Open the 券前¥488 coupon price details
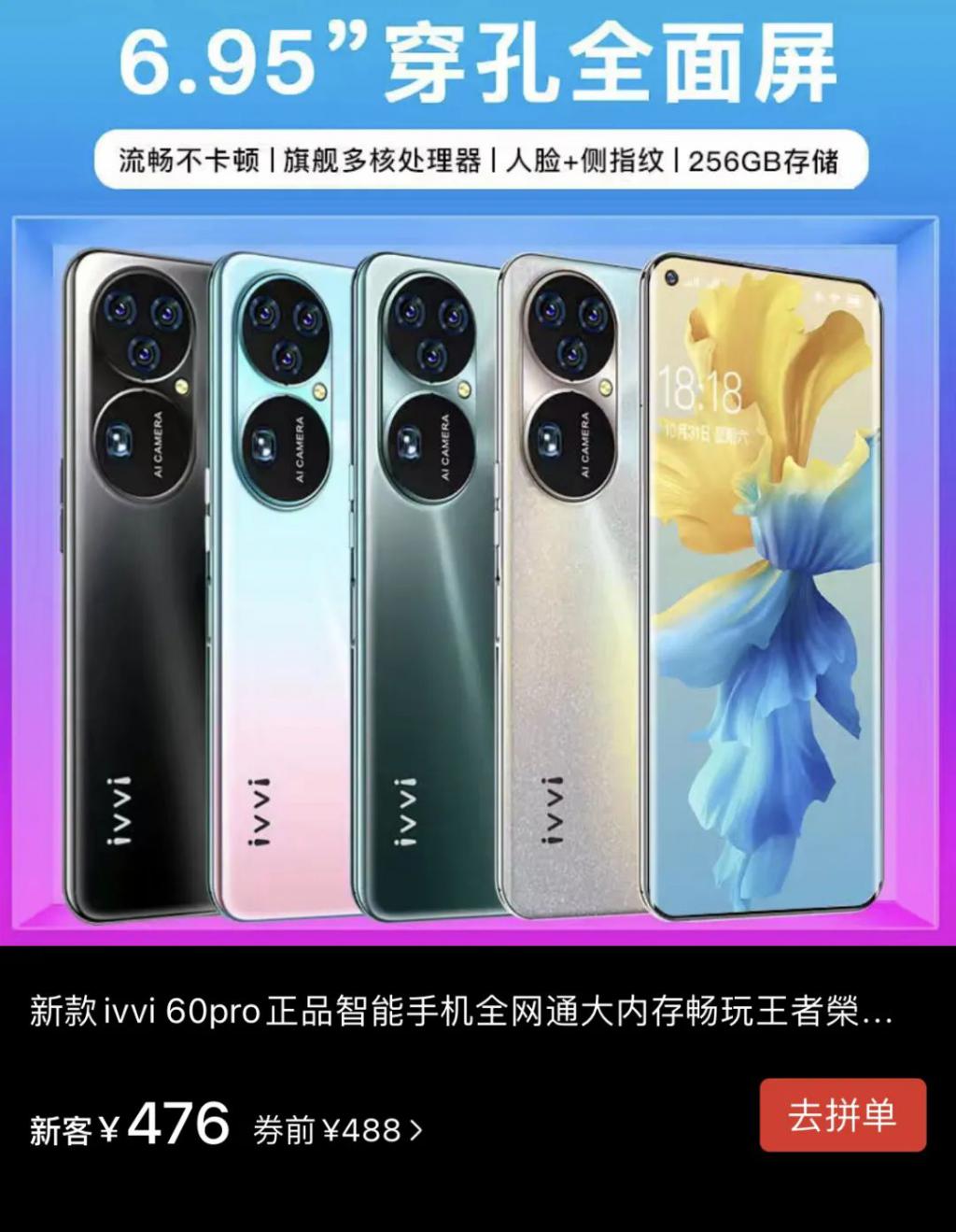The image size is (956, 1232). point(338,1131)
